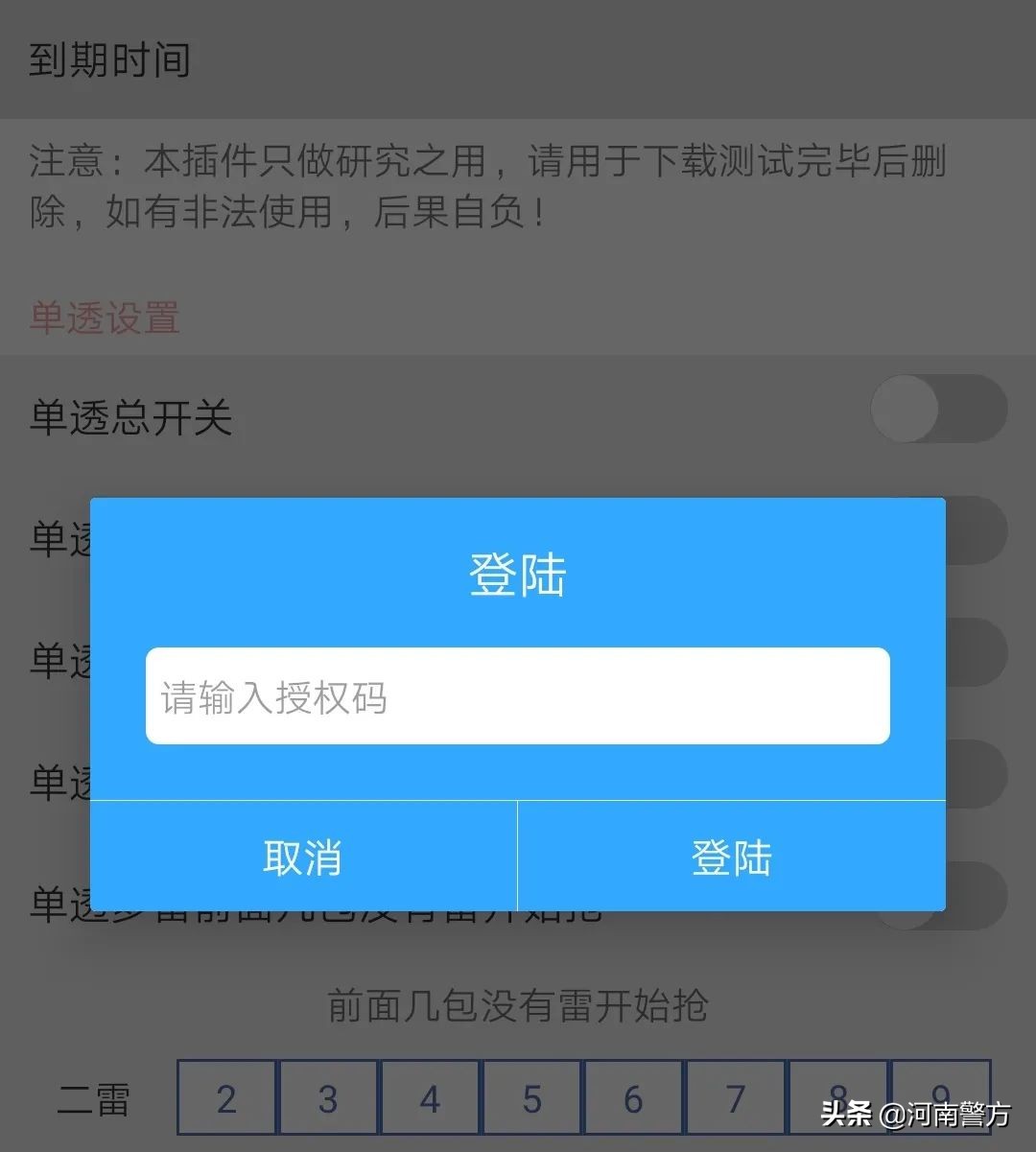Screen dimensions: 1036x1152
Task: Click the warning notice text about plugin usage
Action: [486, 189]
